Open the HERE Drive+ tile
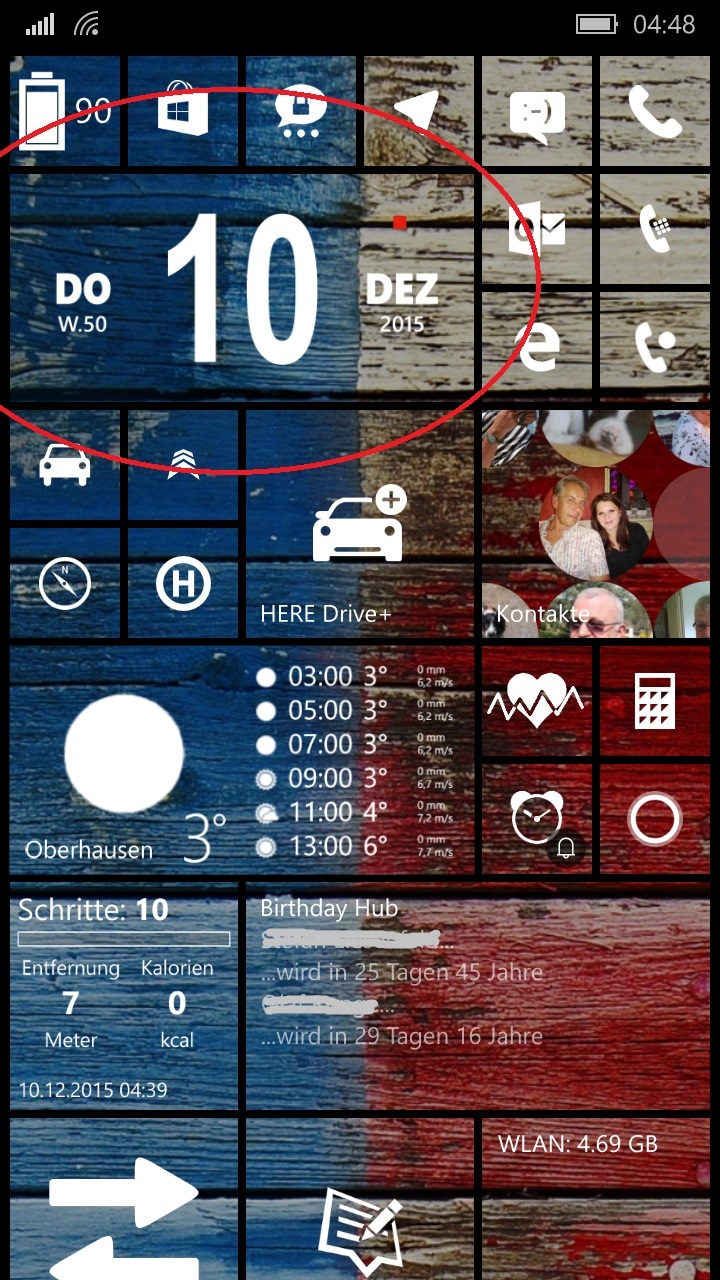This screenshot has width=720, height=1280. point(360,524)
